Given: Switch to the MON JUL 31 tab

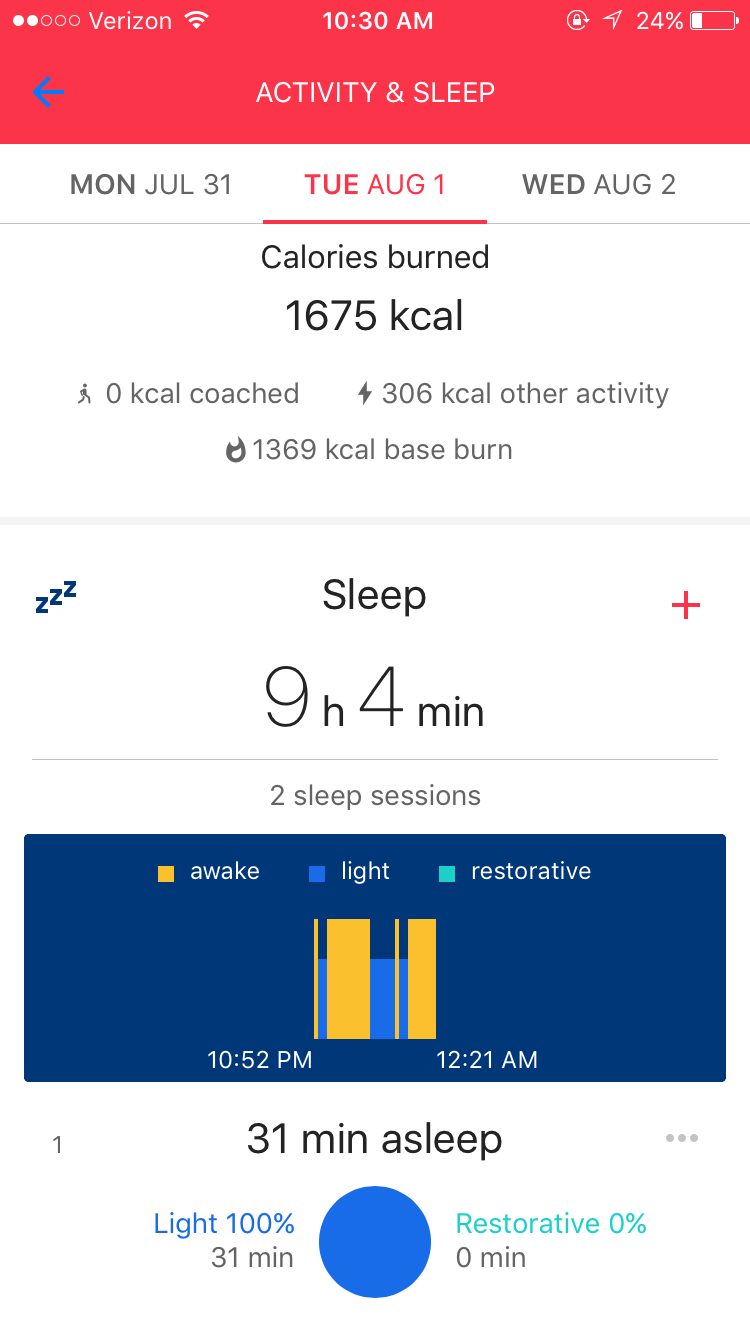Looking at the screenshot, I should (x=150, y=184).
